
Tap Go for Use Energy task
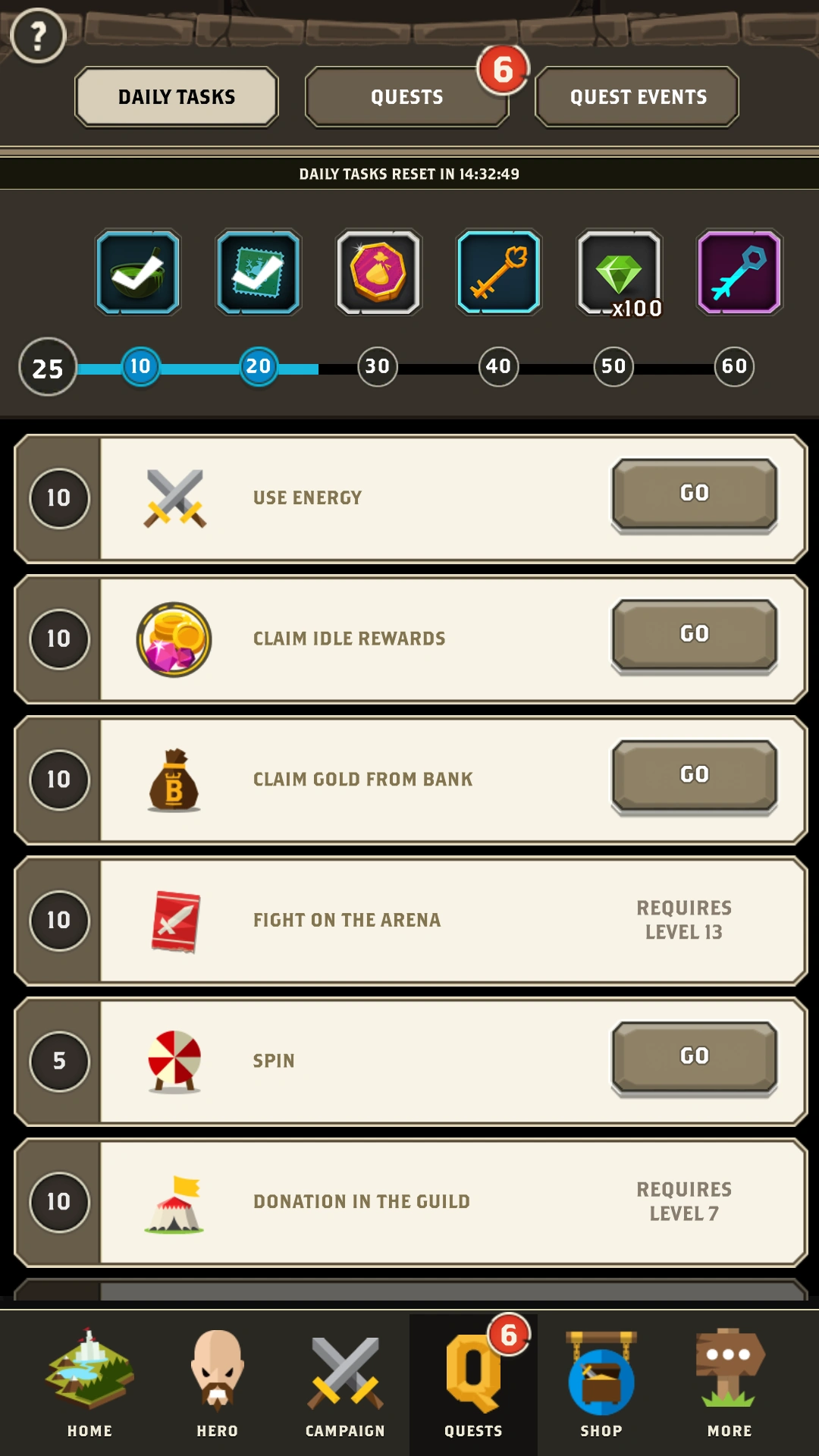694,494
